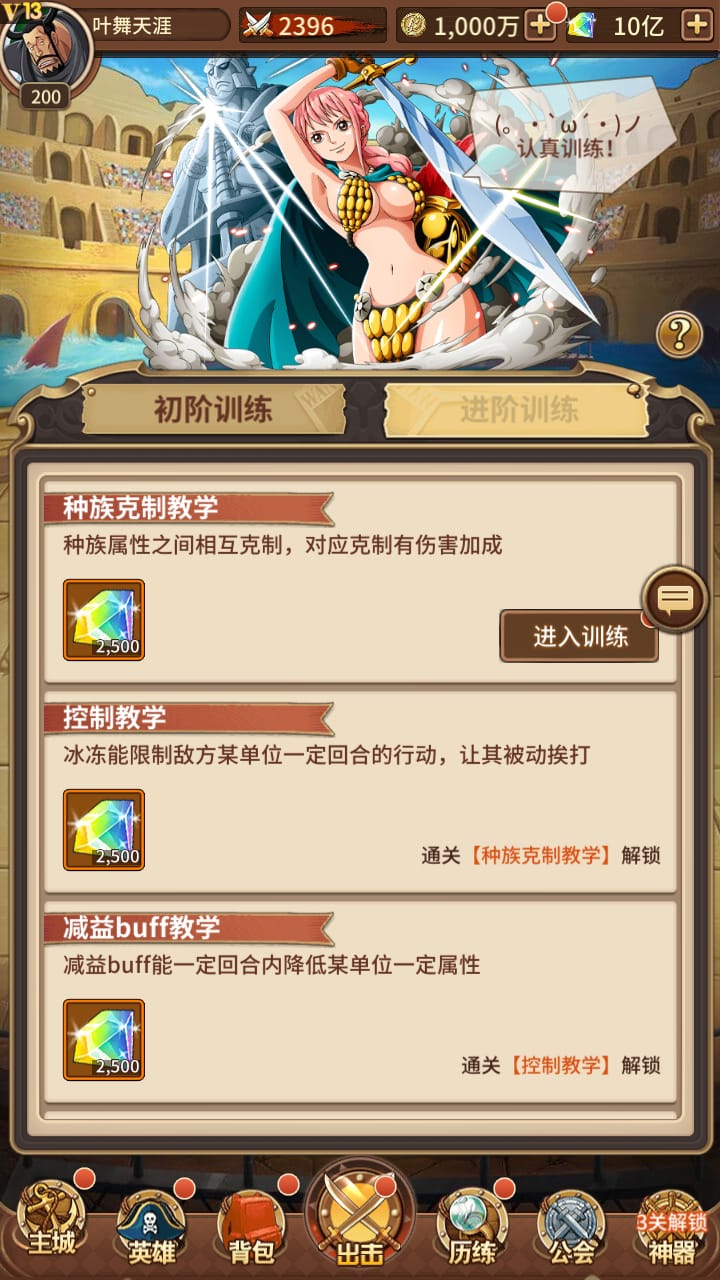View diamond reward of 种族克制教学
This screenshot has width=720, height=1280.
(x=104, y=620)
